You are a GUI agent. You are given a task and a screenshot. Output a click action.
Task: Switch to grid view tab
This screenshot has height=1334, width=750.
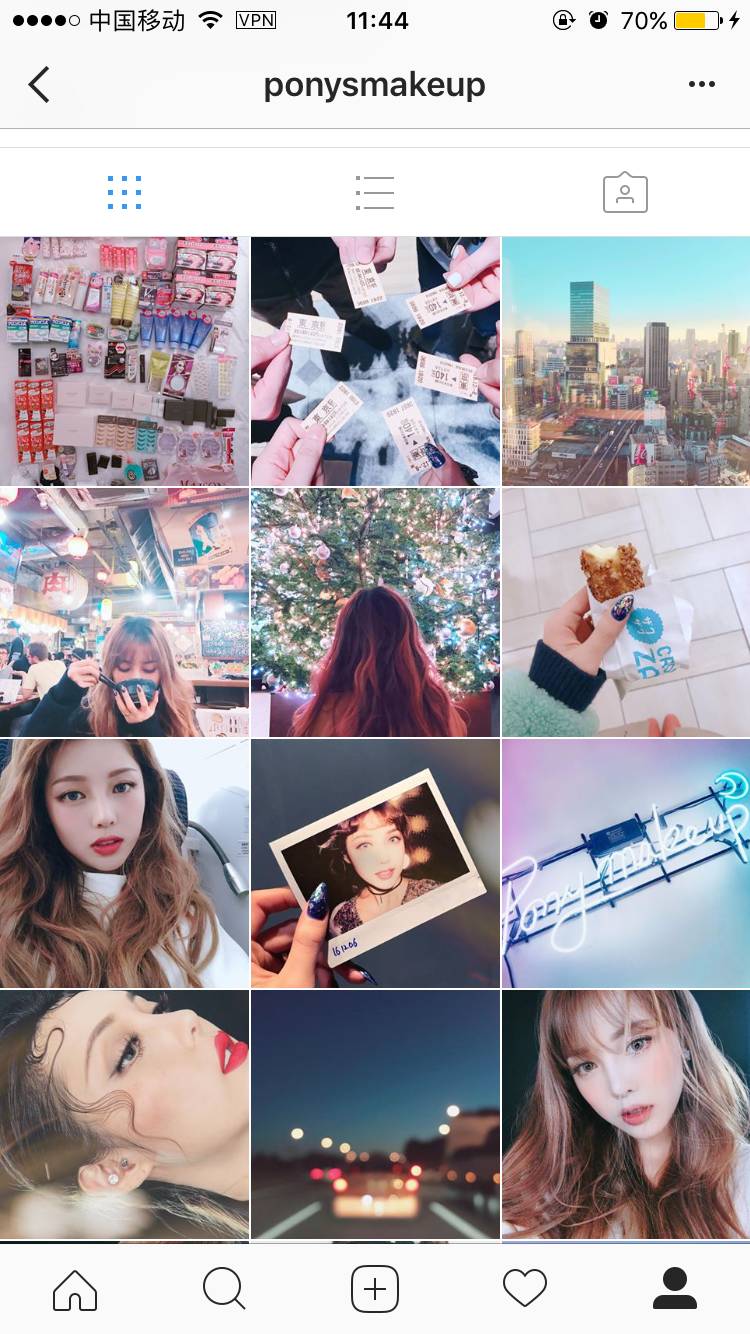click(x=124, y=192)
